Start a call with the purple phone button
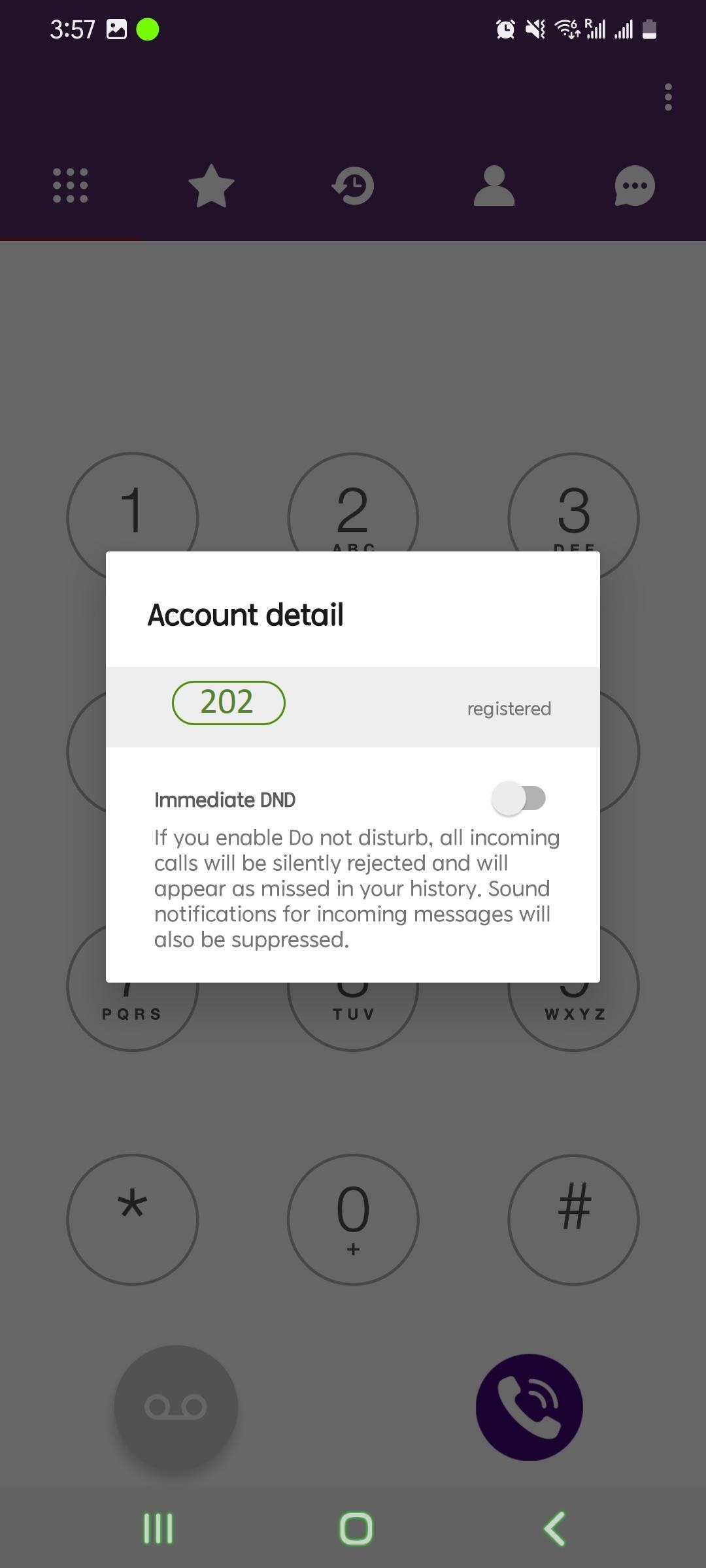Image resolution: width=706 pixels, height=1568 pixels. point(529,1407)
